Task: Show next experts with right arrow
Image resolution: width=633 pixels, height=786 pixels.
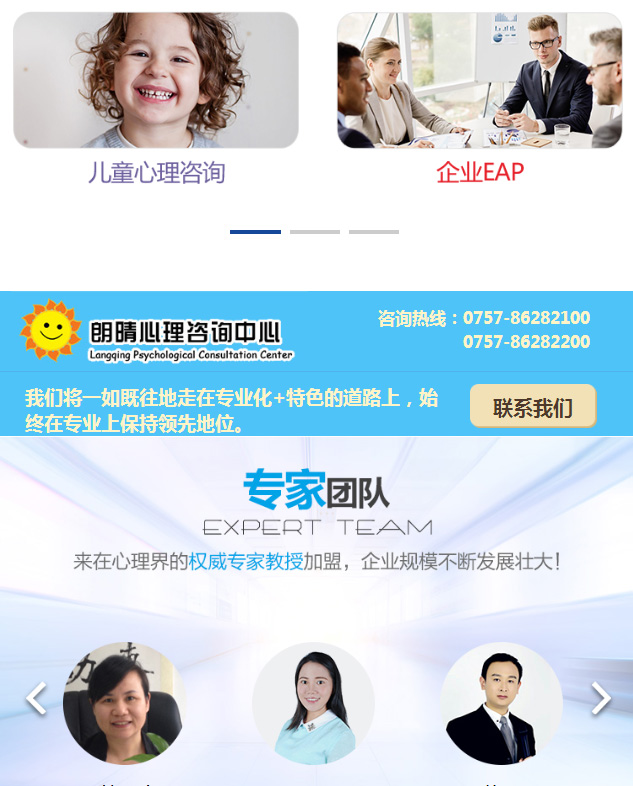Action: [600, 698]
